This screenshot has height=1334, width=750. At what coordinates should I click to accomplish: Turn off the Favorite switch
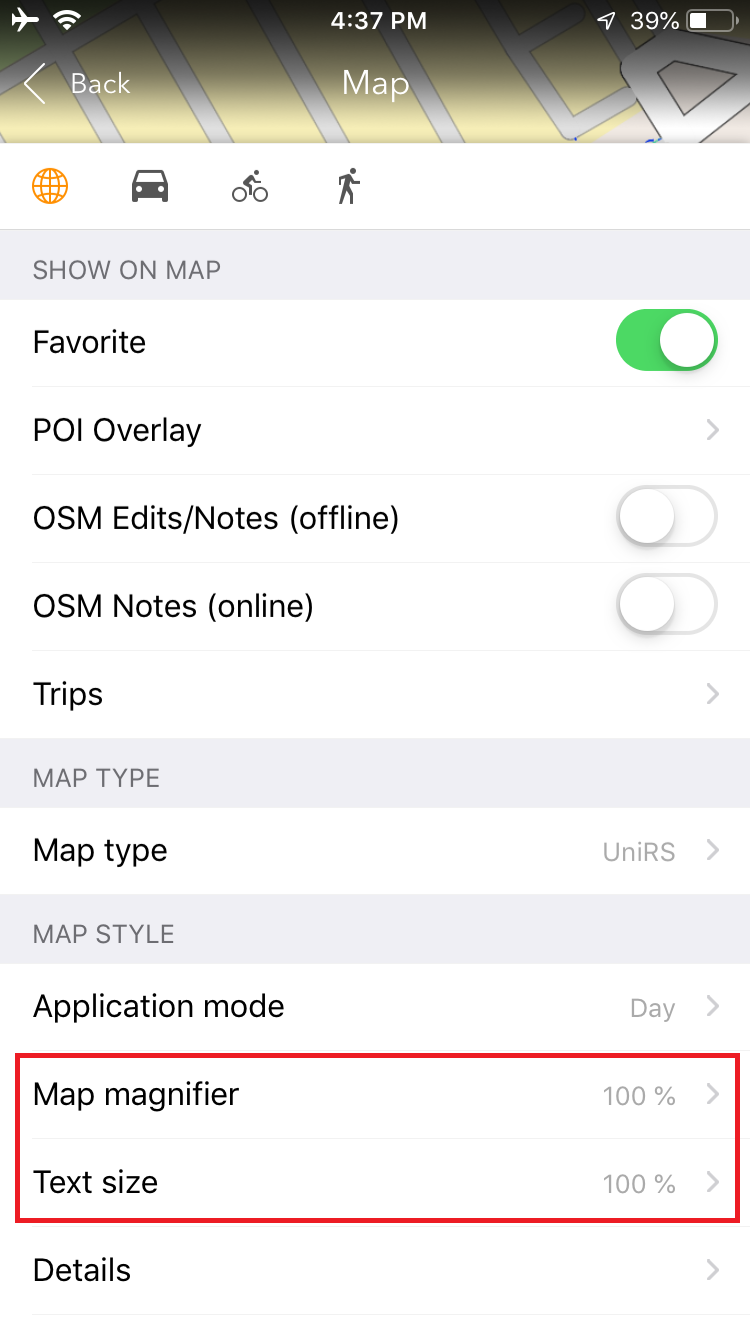click(x=667, y=342)
